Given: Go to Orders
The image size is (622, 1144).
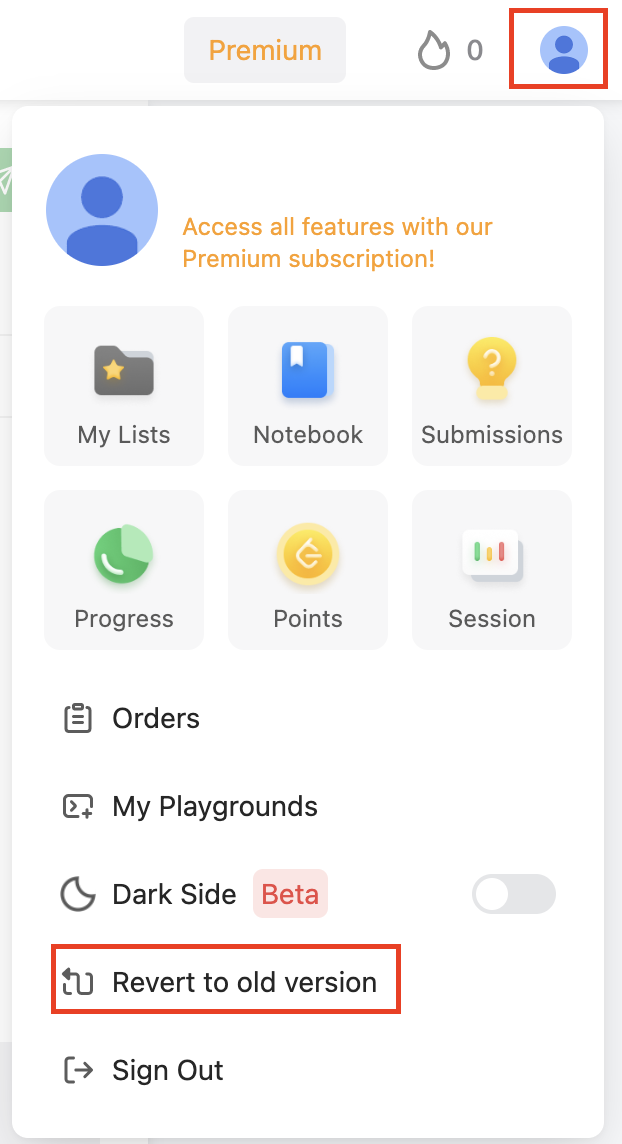Looking at the screenshot, I should point(155,718).
